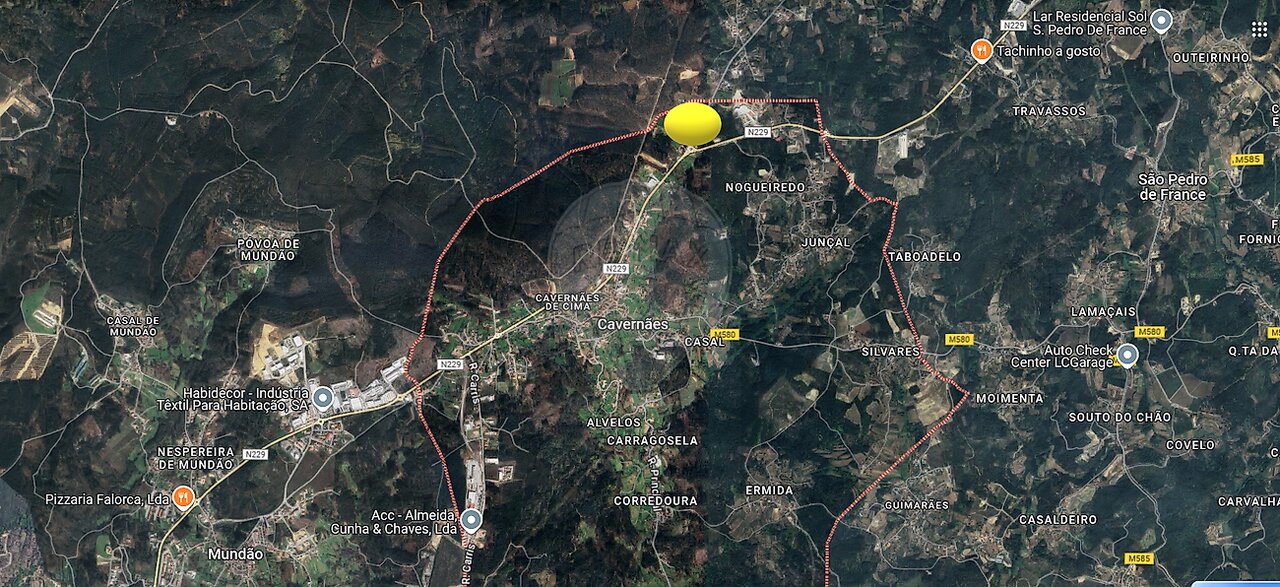Viewport: 1280px width, 587px height.
Task: Select the Habidecor Indústria Têxtil marker
Action: 323,399
